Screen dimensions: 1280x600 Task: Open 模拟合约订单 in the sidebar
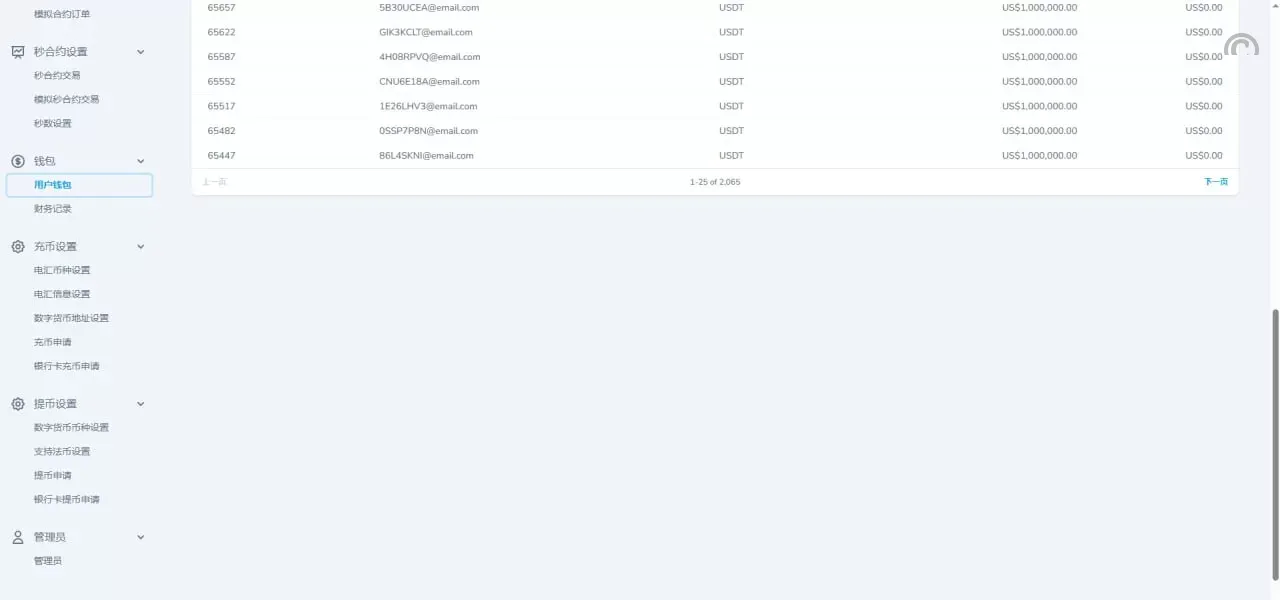62,14
